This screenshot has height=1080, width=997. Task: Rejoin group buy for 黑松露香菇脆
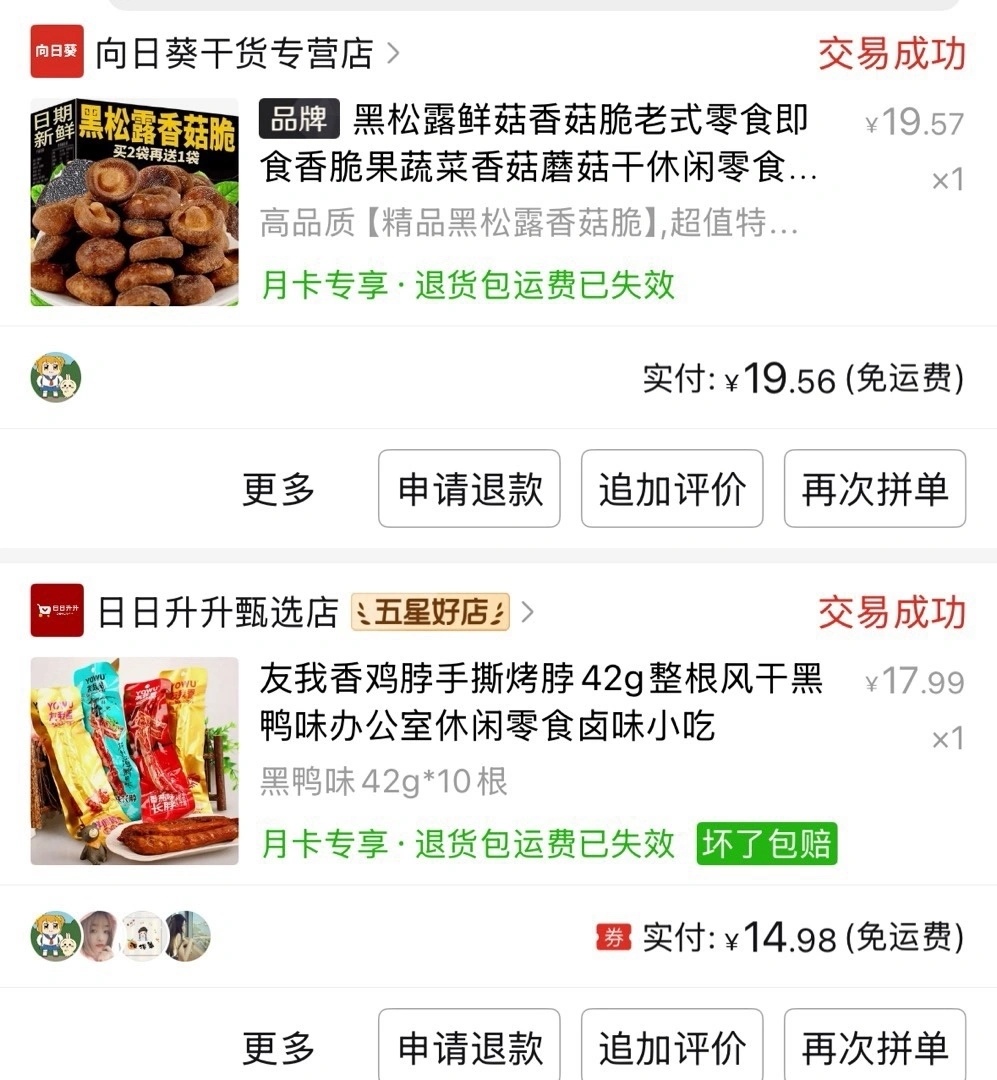pyautogui.click(x=874, y=489)
